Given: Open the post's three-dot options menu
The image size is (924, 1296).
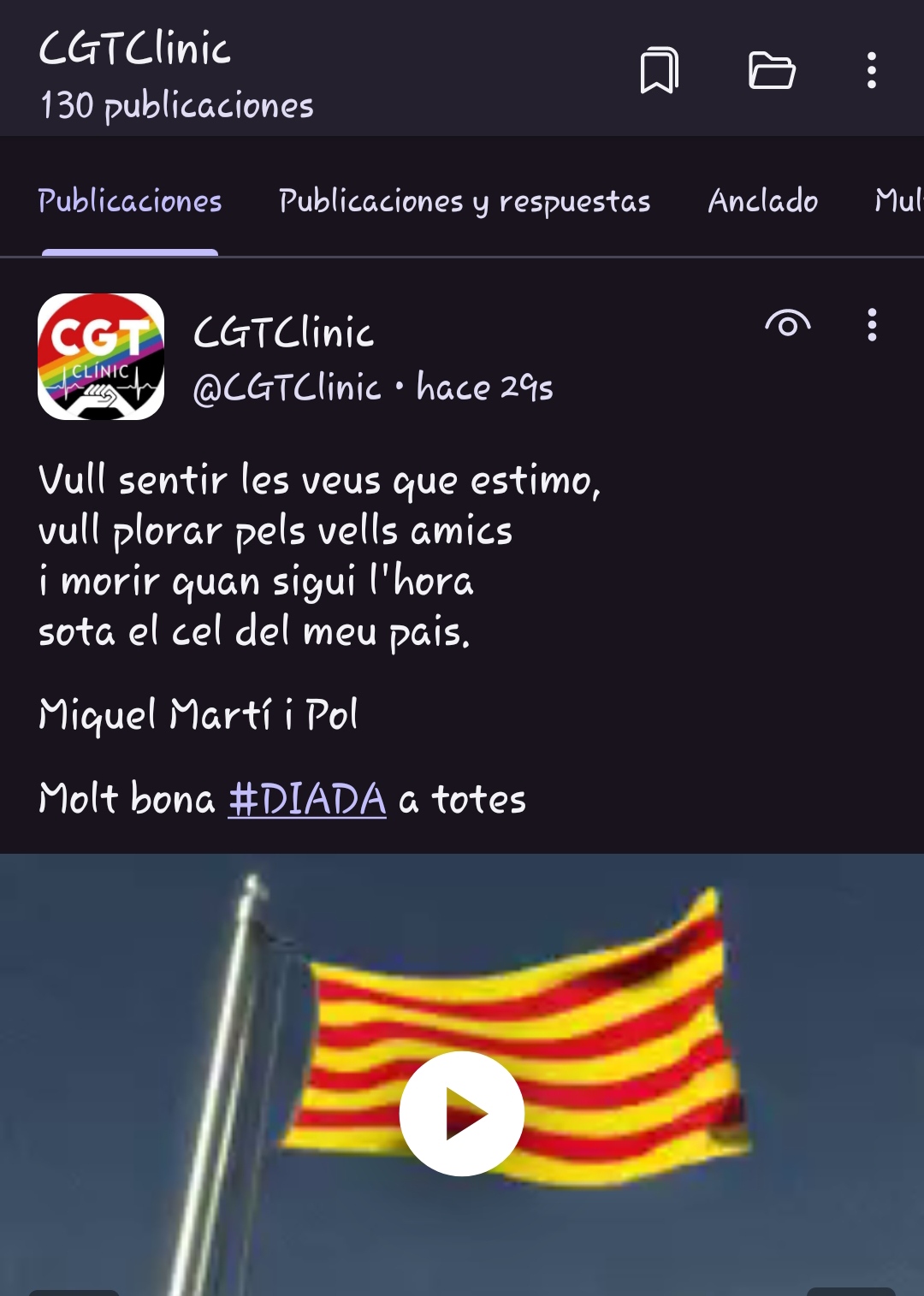Looking at the screenshot, I should (871, 325).
